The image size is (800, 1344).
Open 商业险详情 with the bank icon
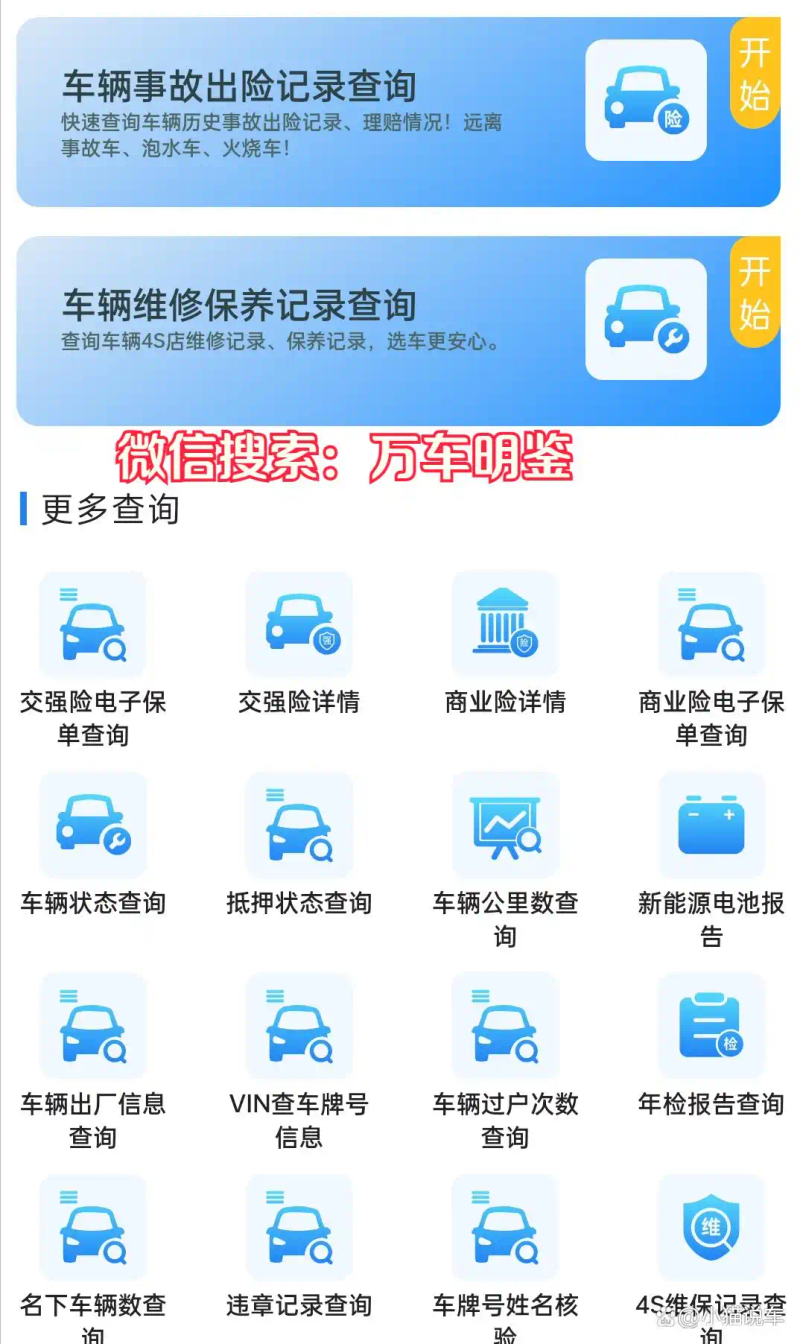click(x=504, y=623)
